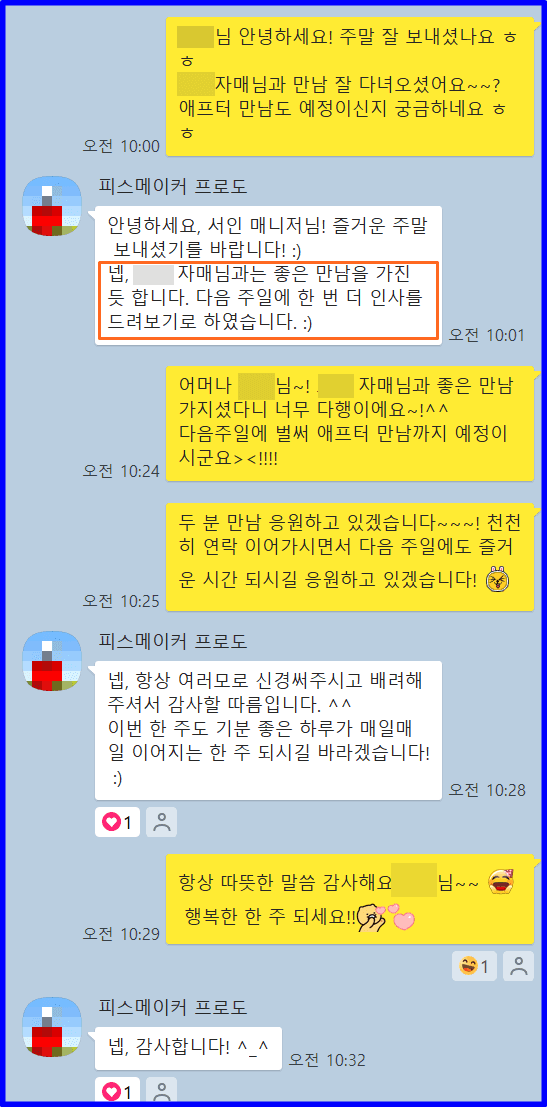The height and width of the screenshot is (1107, 547).
Task: Open 피스메이커 프로도's avatar beside the 10:28 message
Action: pyautogui.click(x=52, y=661)
